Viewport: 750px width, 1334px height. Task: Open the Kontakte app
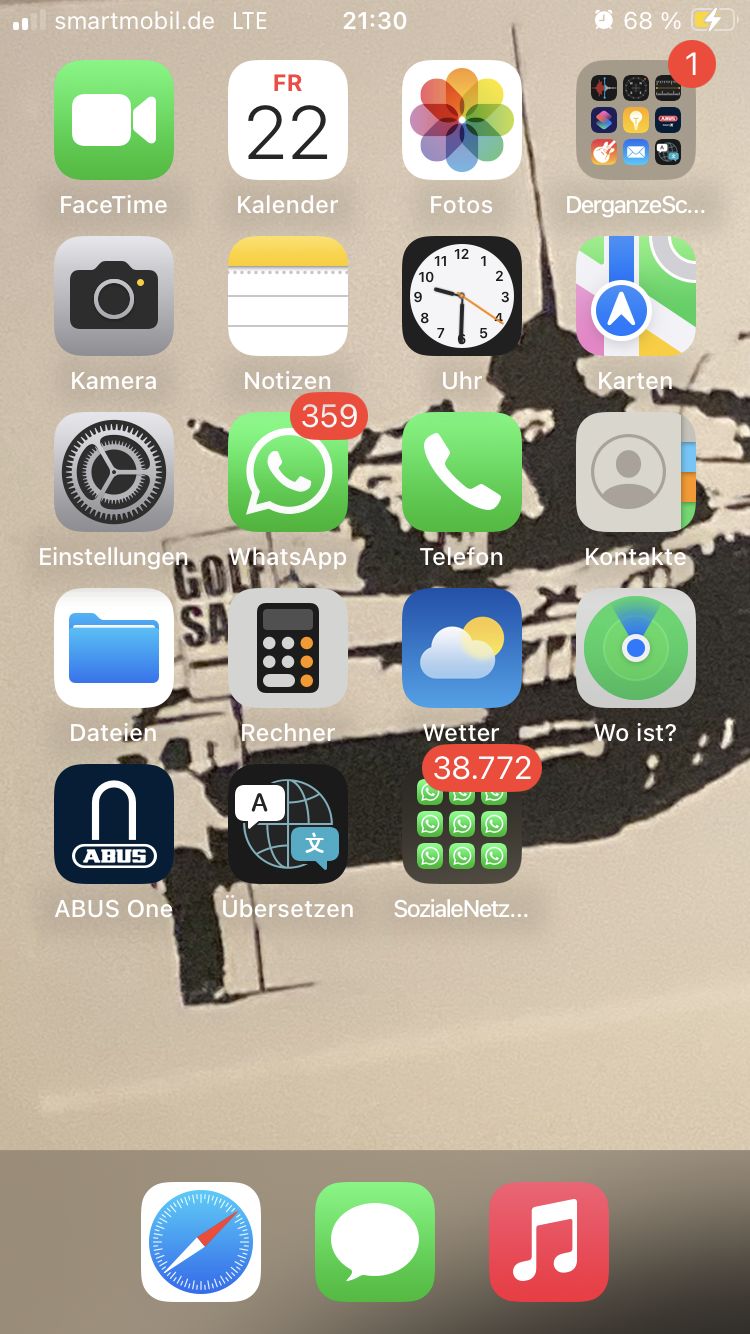(636, 472)
